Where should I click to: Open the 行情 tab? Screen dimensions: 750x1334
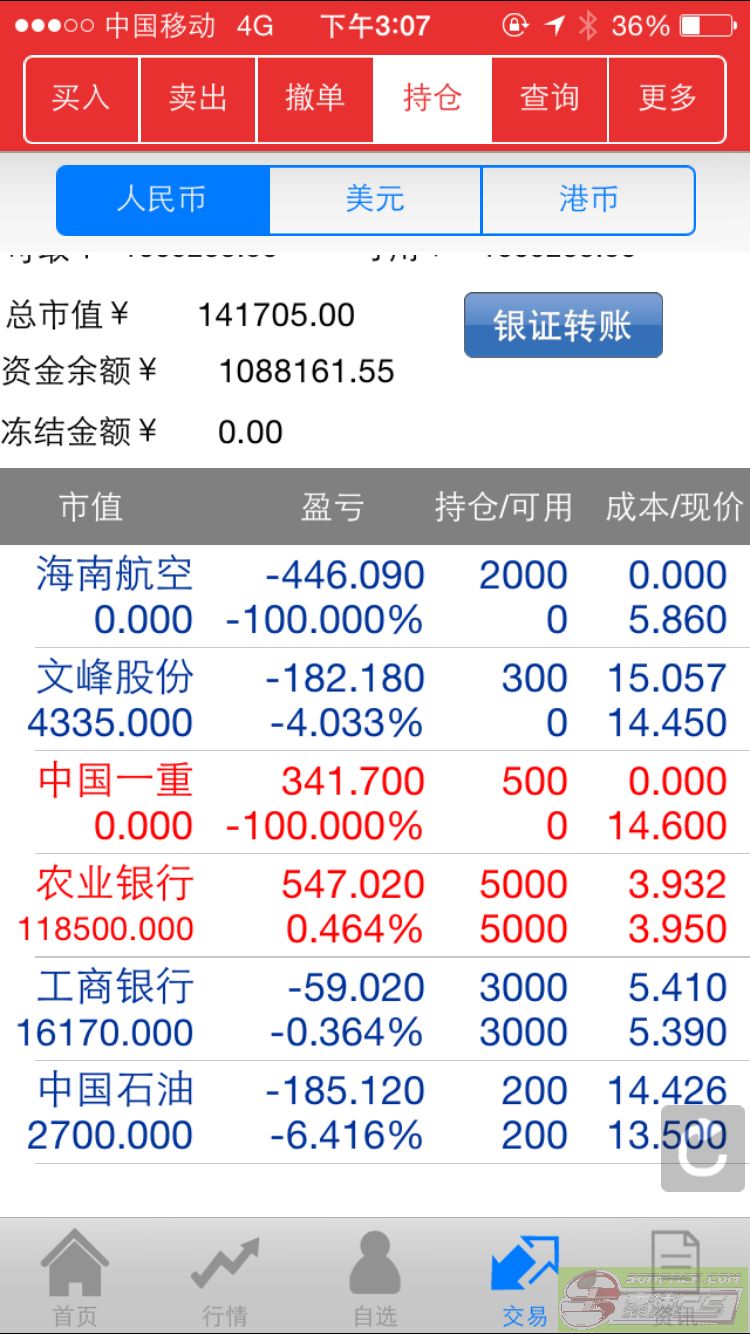click(225, 1277)
